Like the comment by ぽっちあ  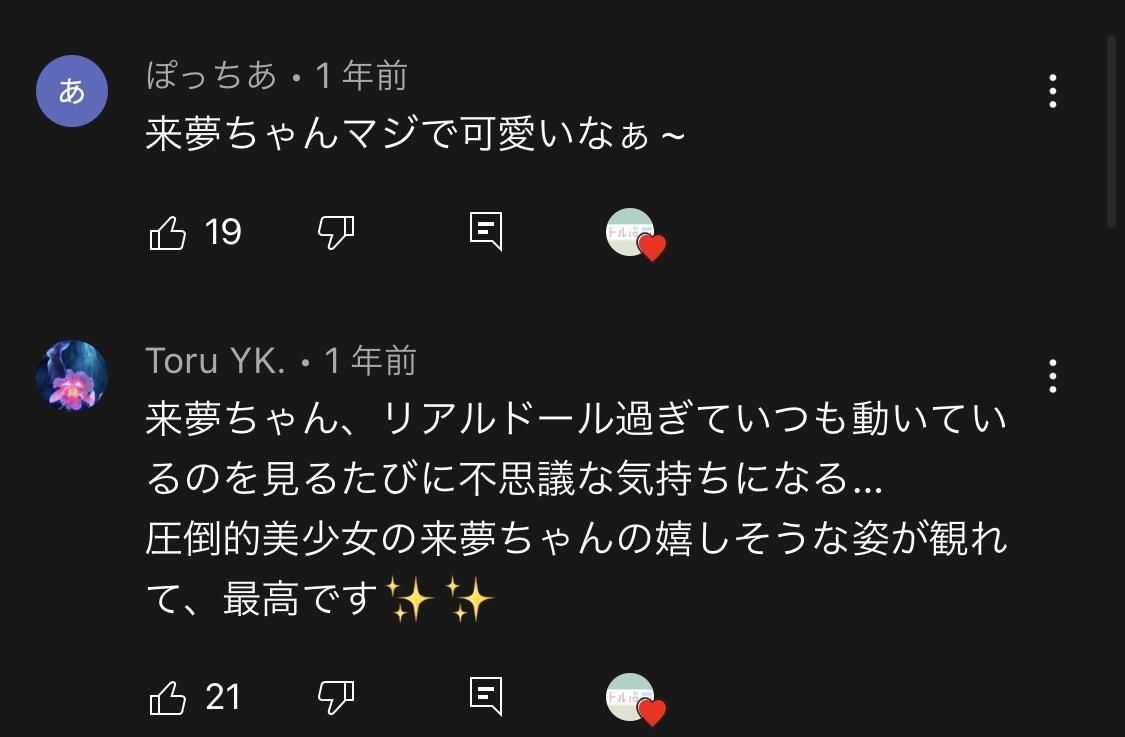(168, 233)
